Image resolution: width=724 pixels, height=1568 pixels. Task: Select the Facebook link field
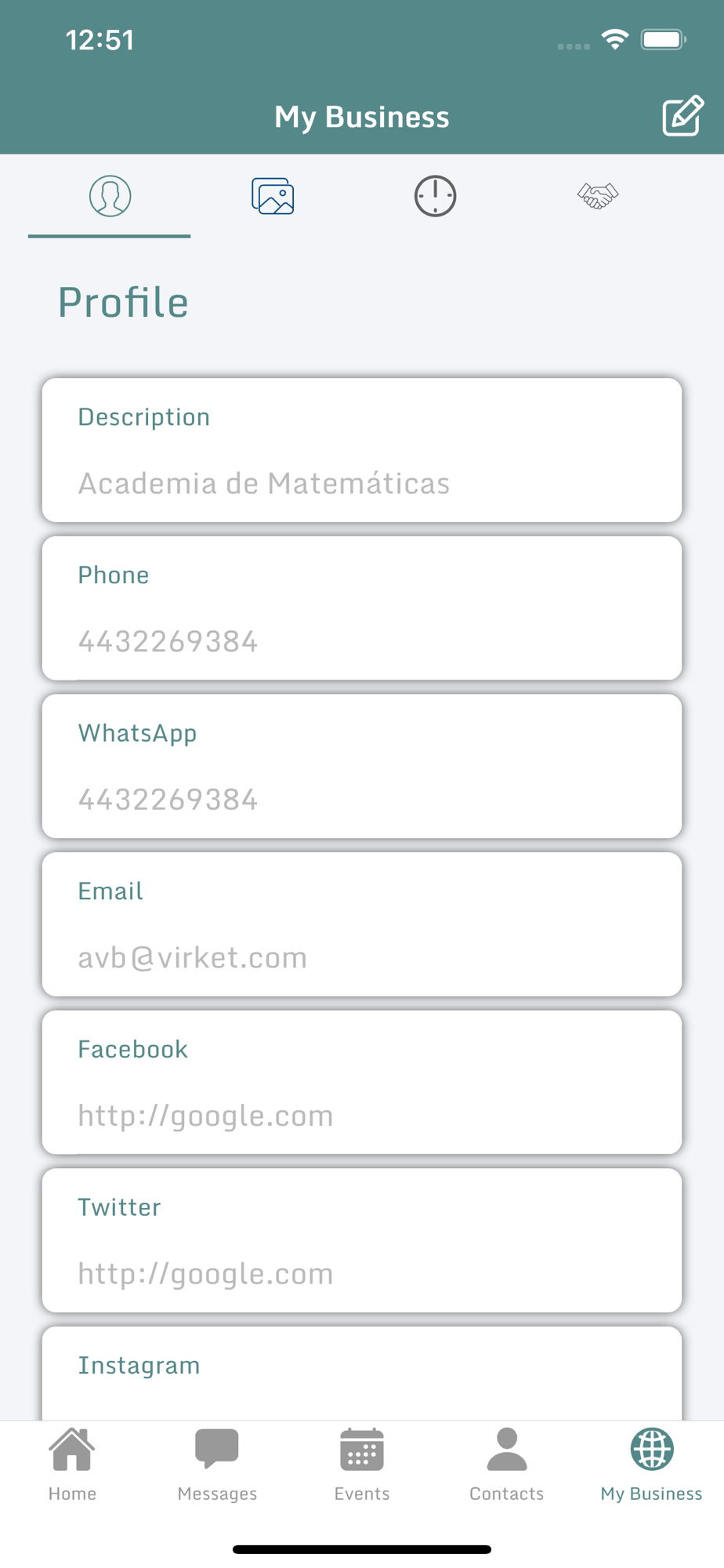362,1082
